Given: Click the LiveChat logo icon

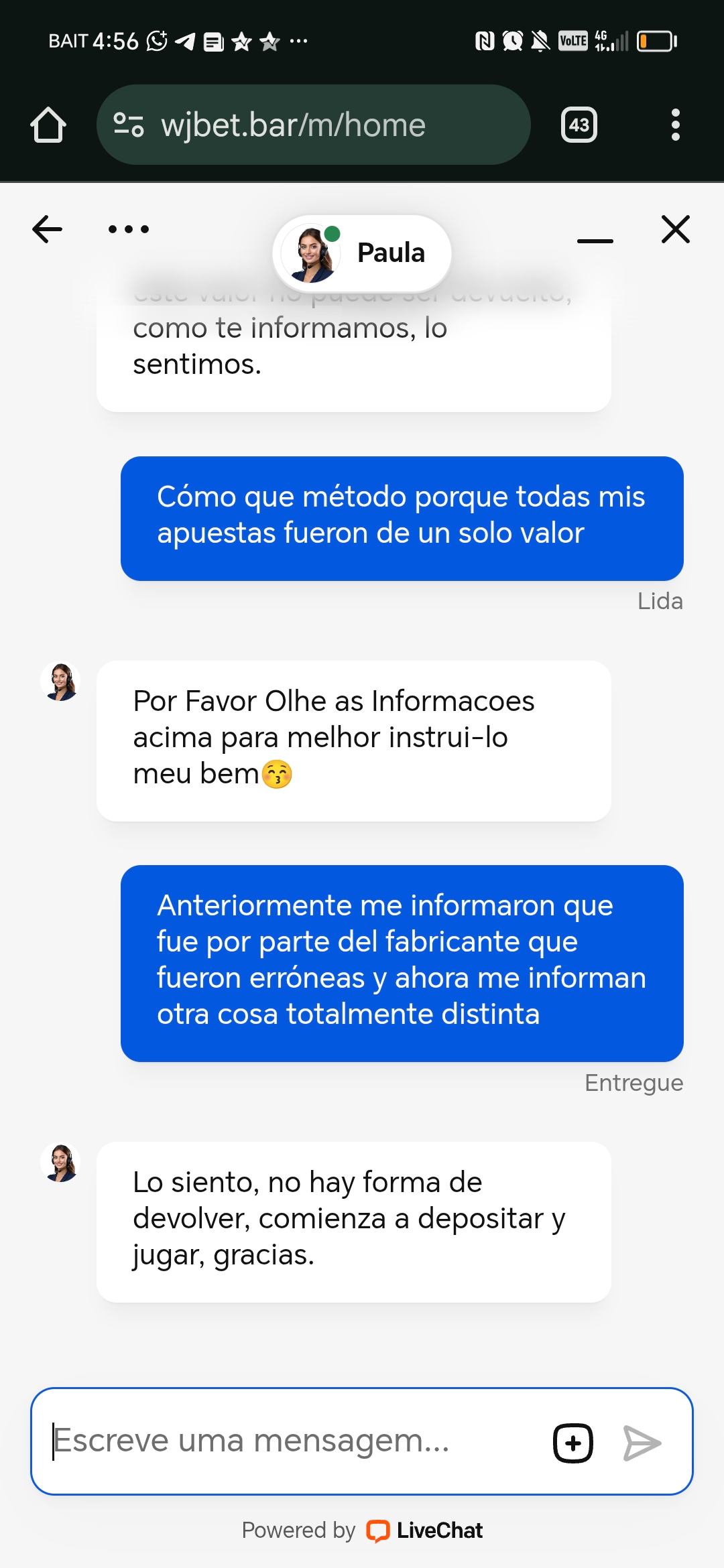Looking at the screenshot, I should pos(378,1530).
